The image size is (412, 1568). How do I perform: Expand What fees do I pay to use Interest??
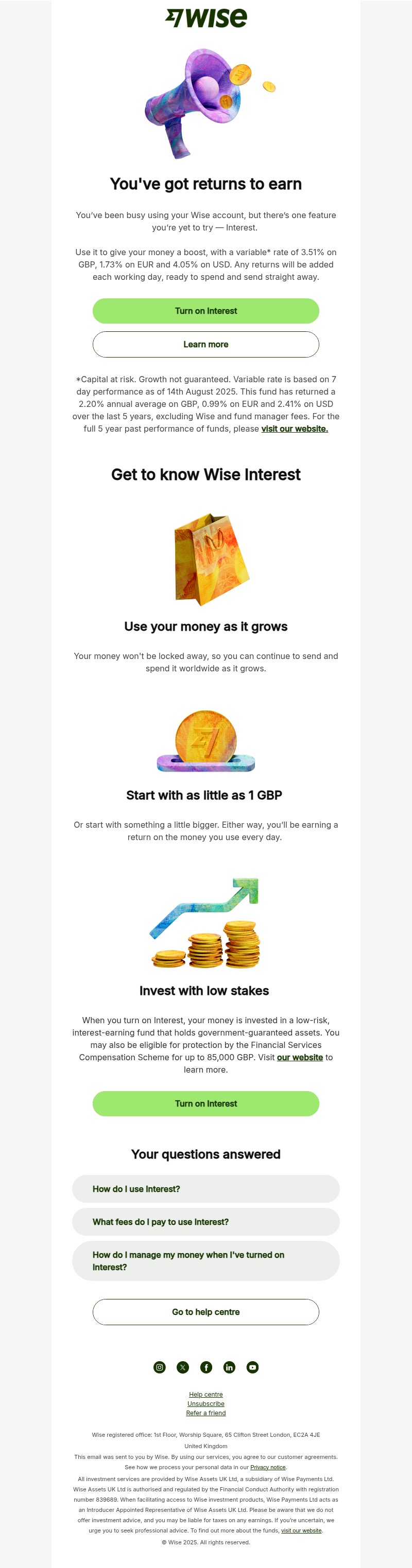[205, 1222]
